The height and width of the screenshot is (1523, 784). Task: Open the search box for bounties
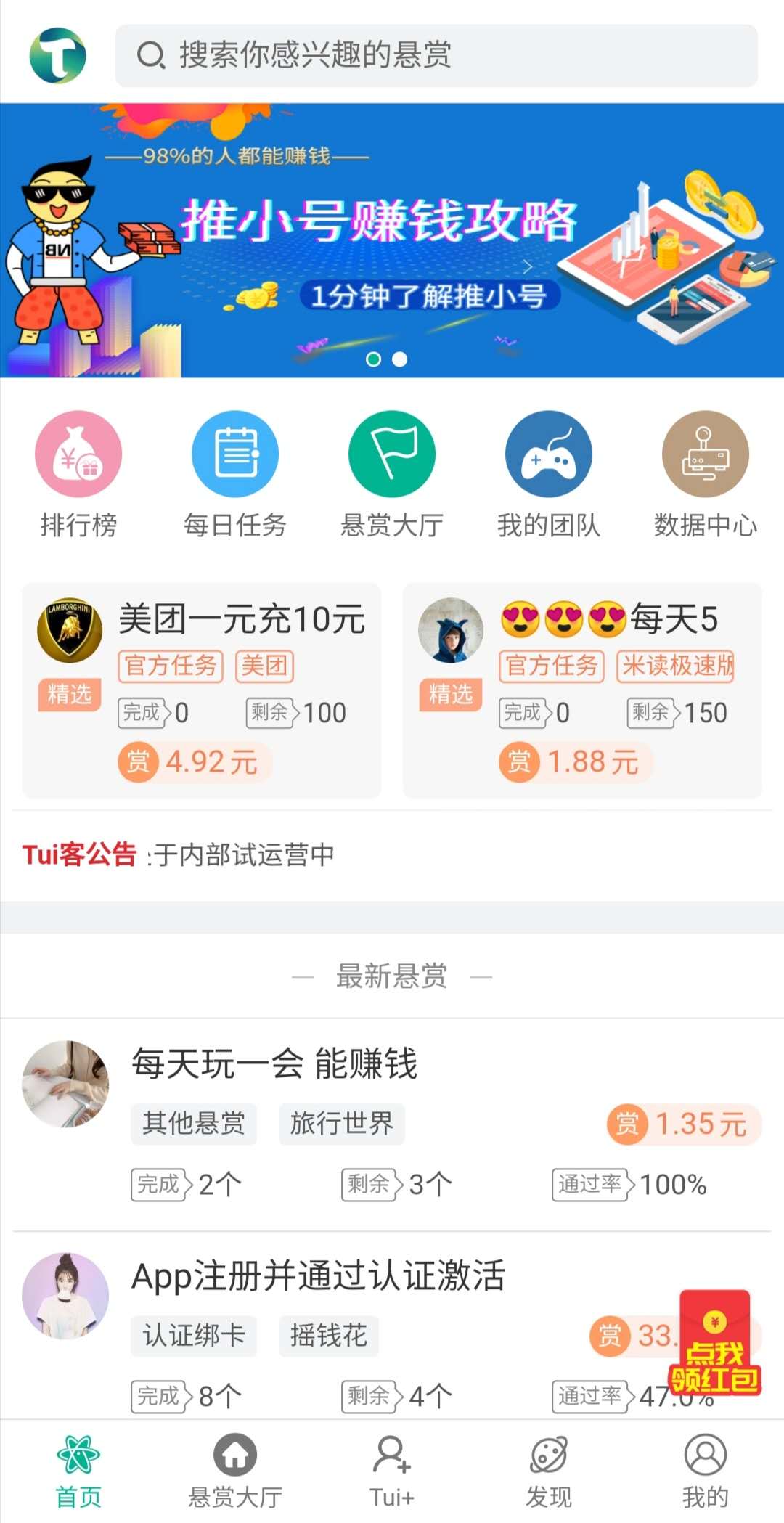pyautogui.click(x=436, y=55)
